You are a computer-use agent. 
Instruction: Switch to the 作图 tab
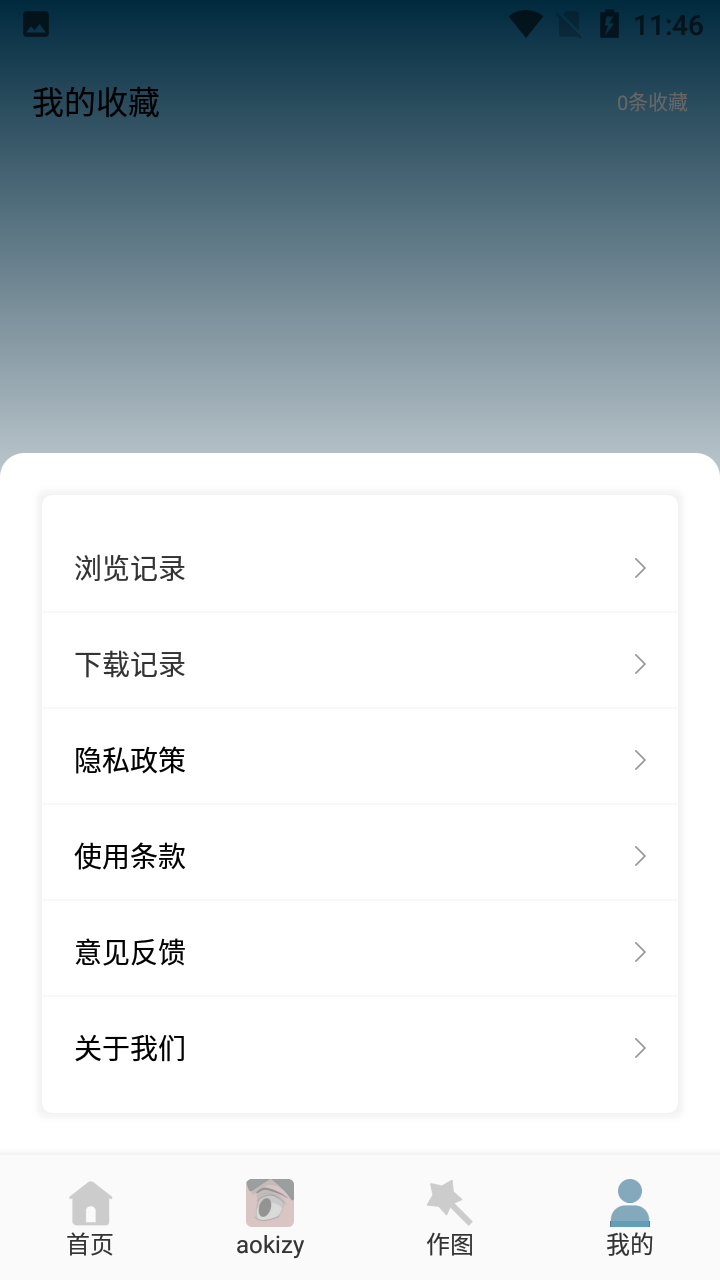[450, 1217]
